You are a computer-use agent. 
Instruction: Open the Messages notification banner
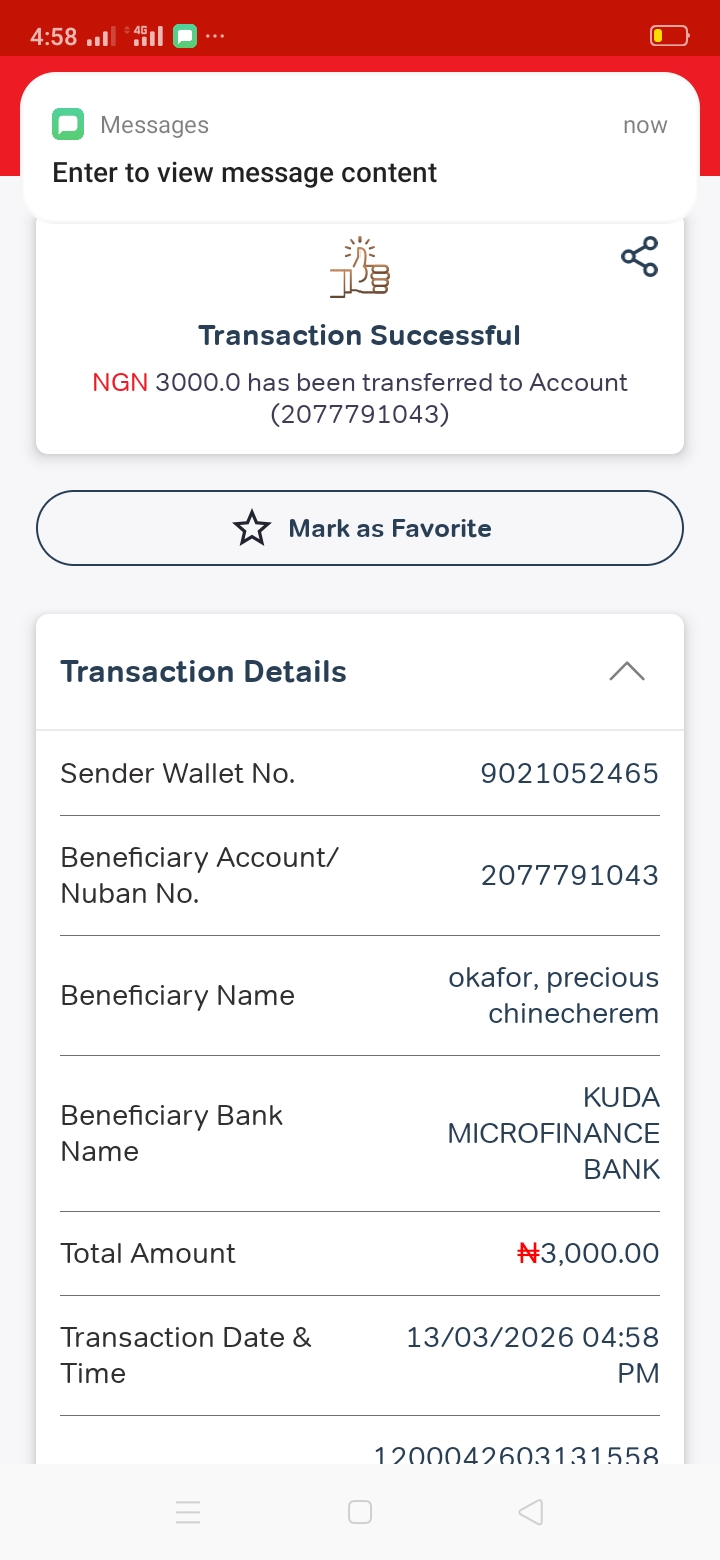click(x=360, y=150)
